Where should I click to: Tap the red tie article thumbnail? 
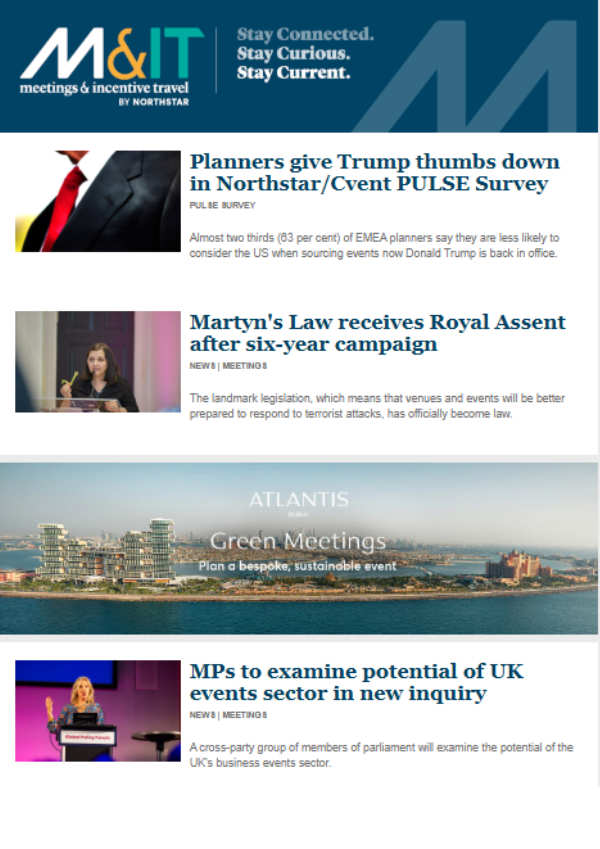[x=98, y=201]
